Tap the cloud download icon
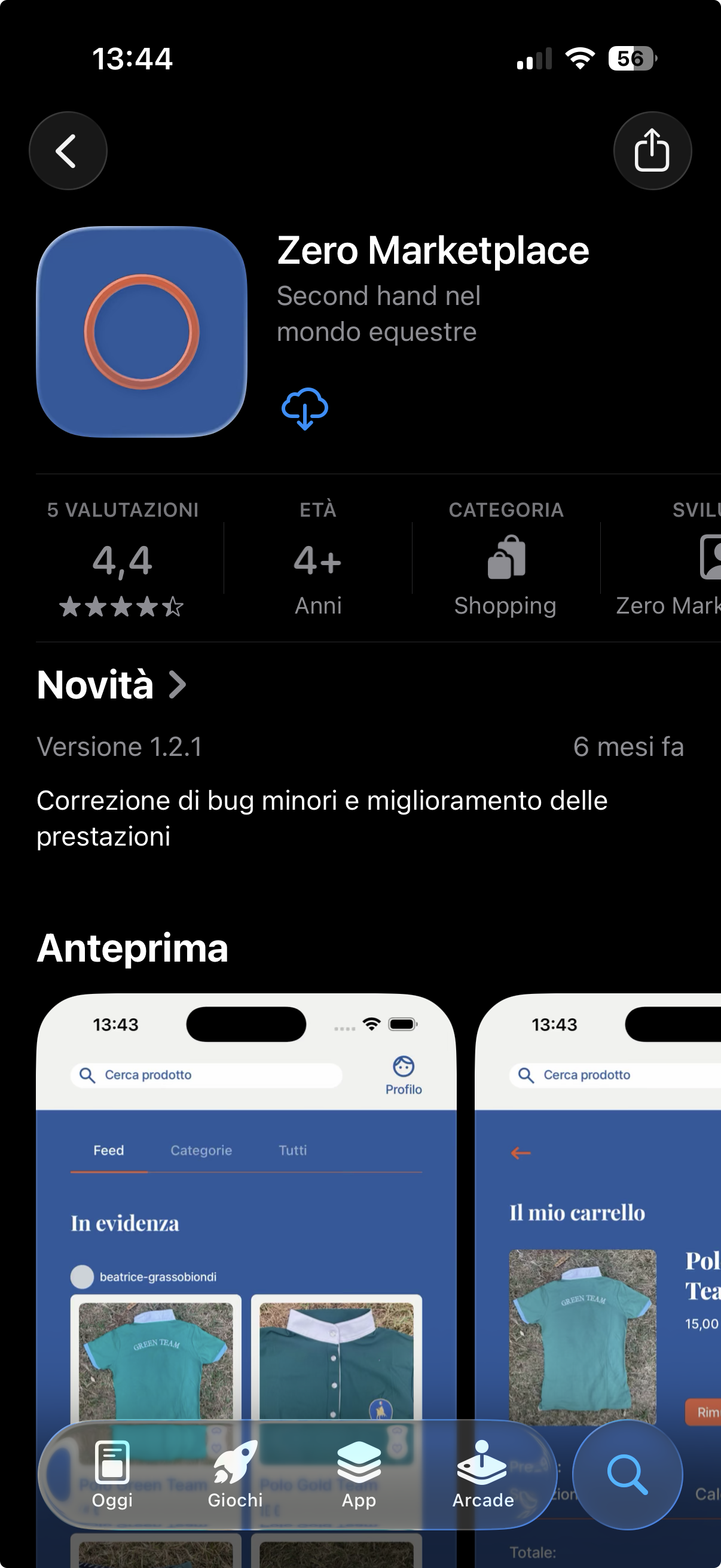 pos(305,408)
